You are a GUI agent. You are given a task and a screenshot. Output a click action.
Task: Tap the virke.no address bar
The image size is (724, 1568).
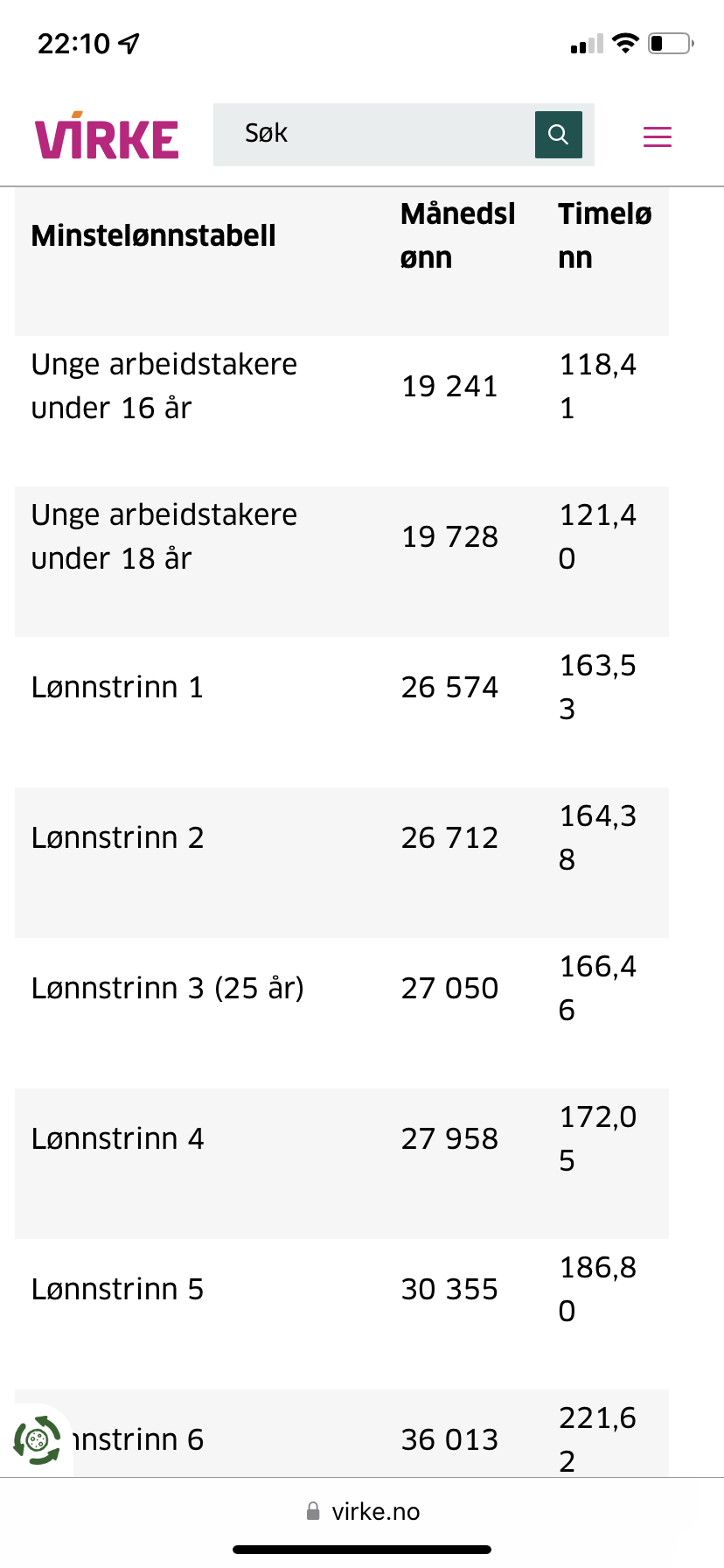(x=362, y=1511)
